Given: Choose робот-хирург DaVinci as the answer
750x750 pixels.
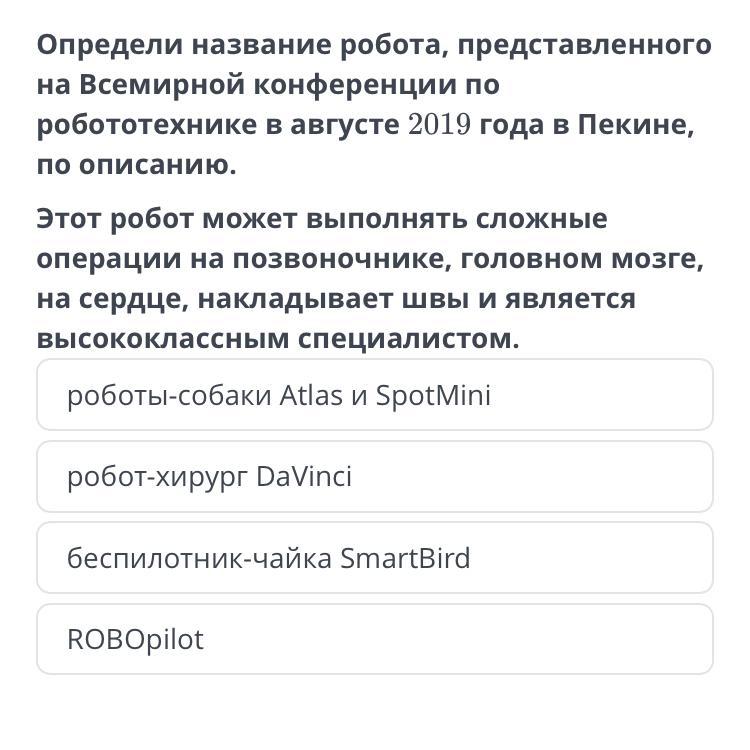Looking at the screenshot, I should coord(375,476).
